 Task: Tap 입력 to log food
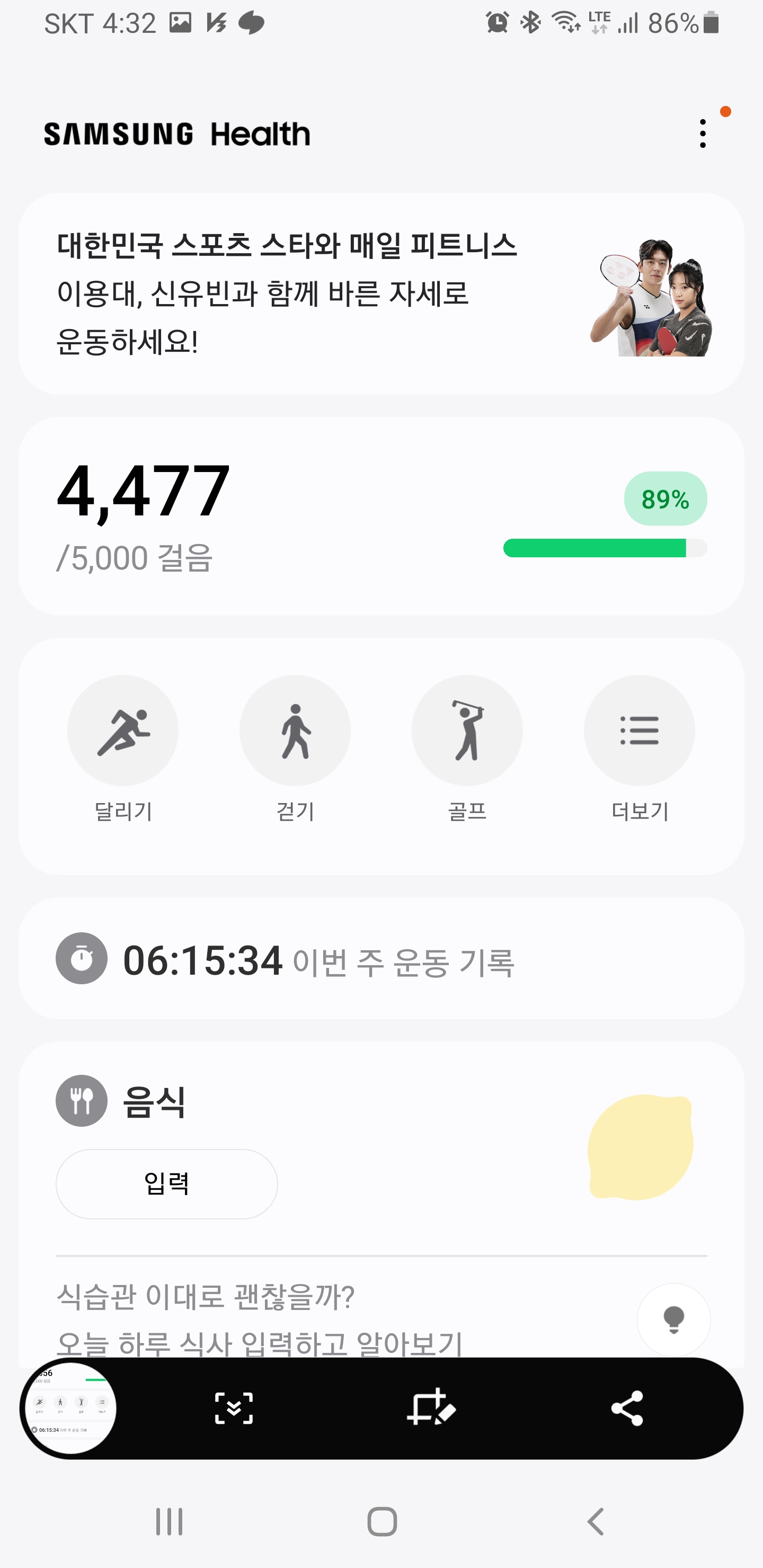point(167,1184)
